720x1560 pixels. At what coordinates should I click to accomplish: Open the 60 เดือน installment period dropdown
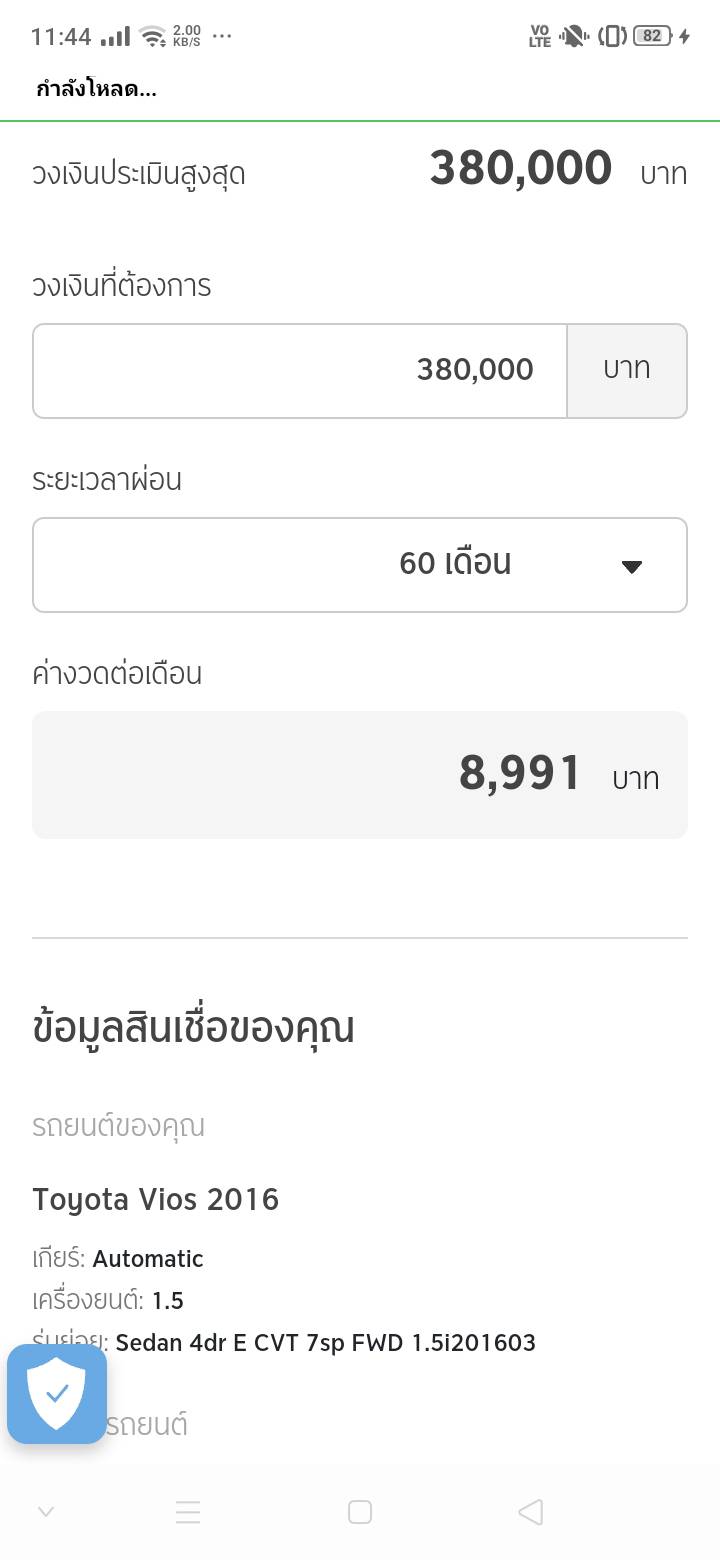pyautogui.click(x=360, y=564)
